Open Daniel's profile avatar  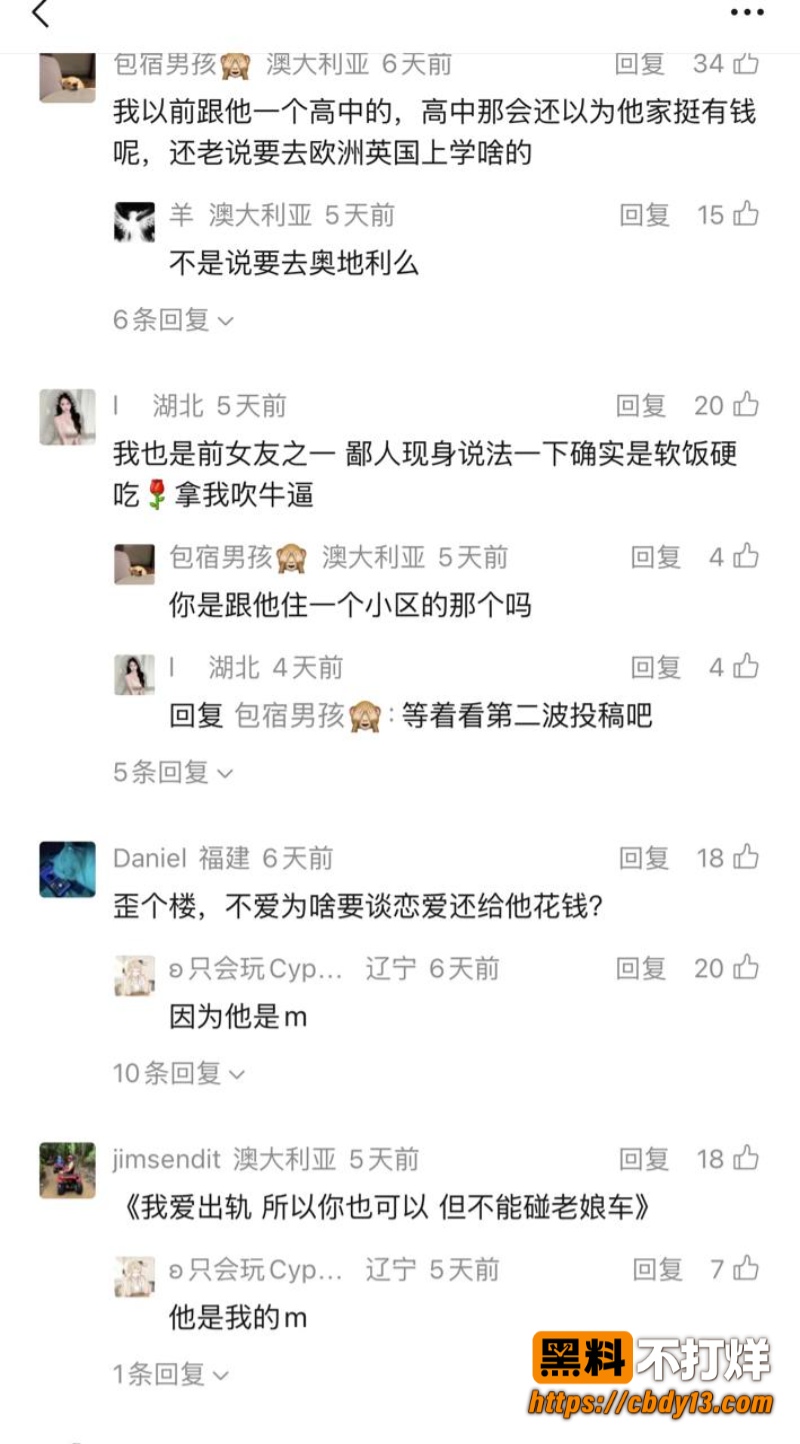pos(67,869)
